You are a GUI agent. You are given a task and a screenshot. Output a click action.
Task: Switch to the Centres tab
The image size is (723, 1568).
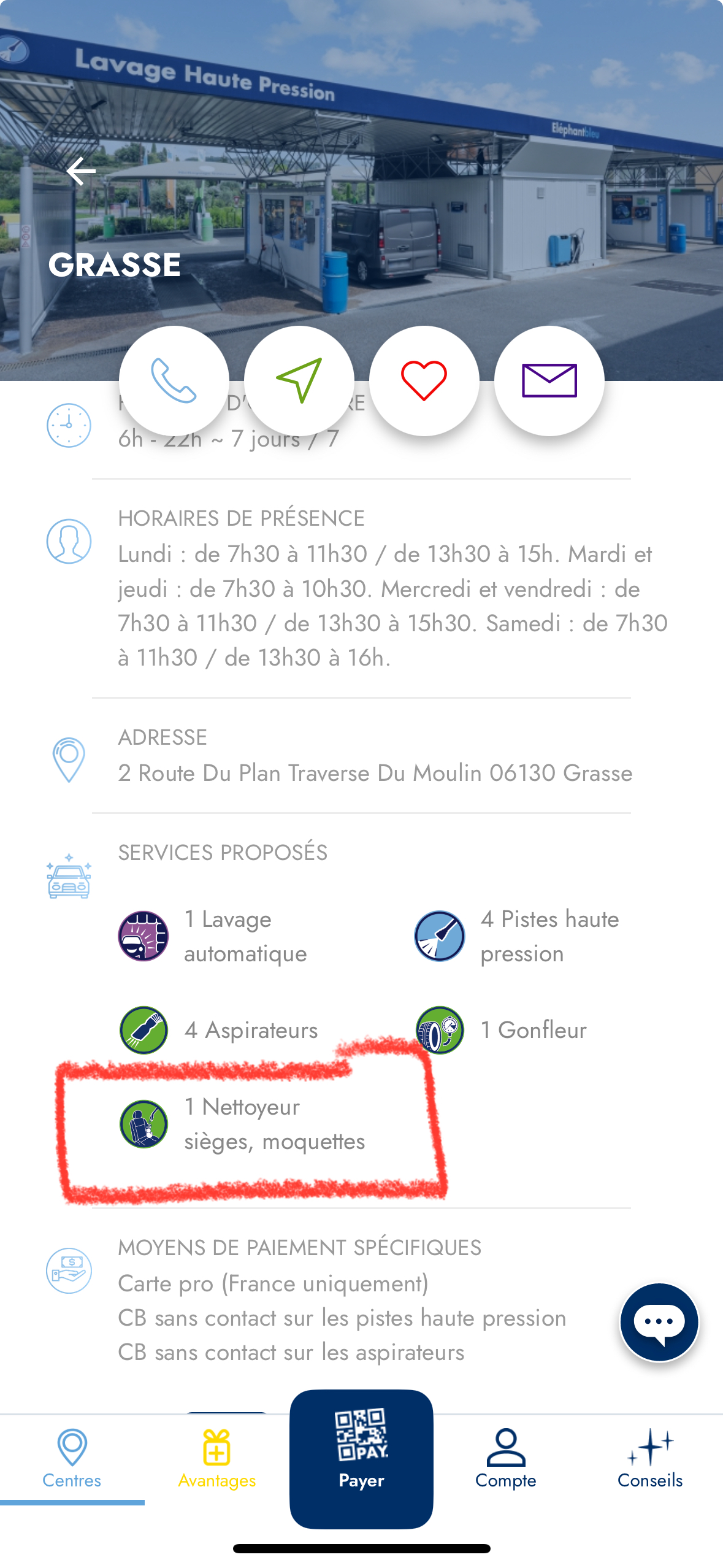[72, 1459]
